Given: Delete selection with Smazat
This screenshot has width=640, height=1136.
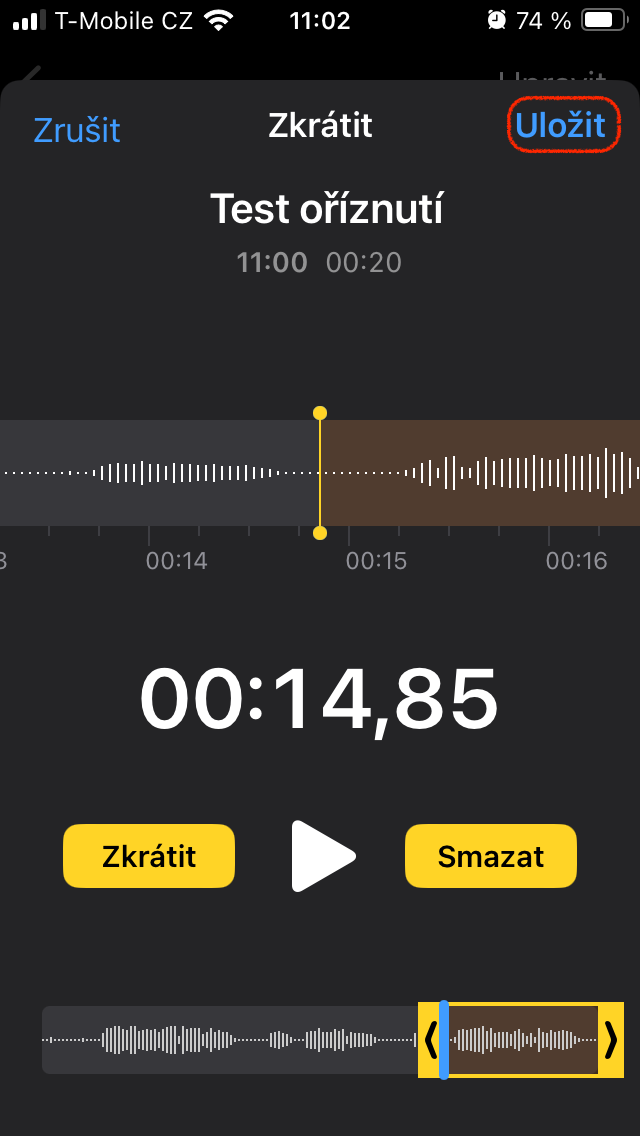Looking at the screenshot, I should (x=490, y=856).
